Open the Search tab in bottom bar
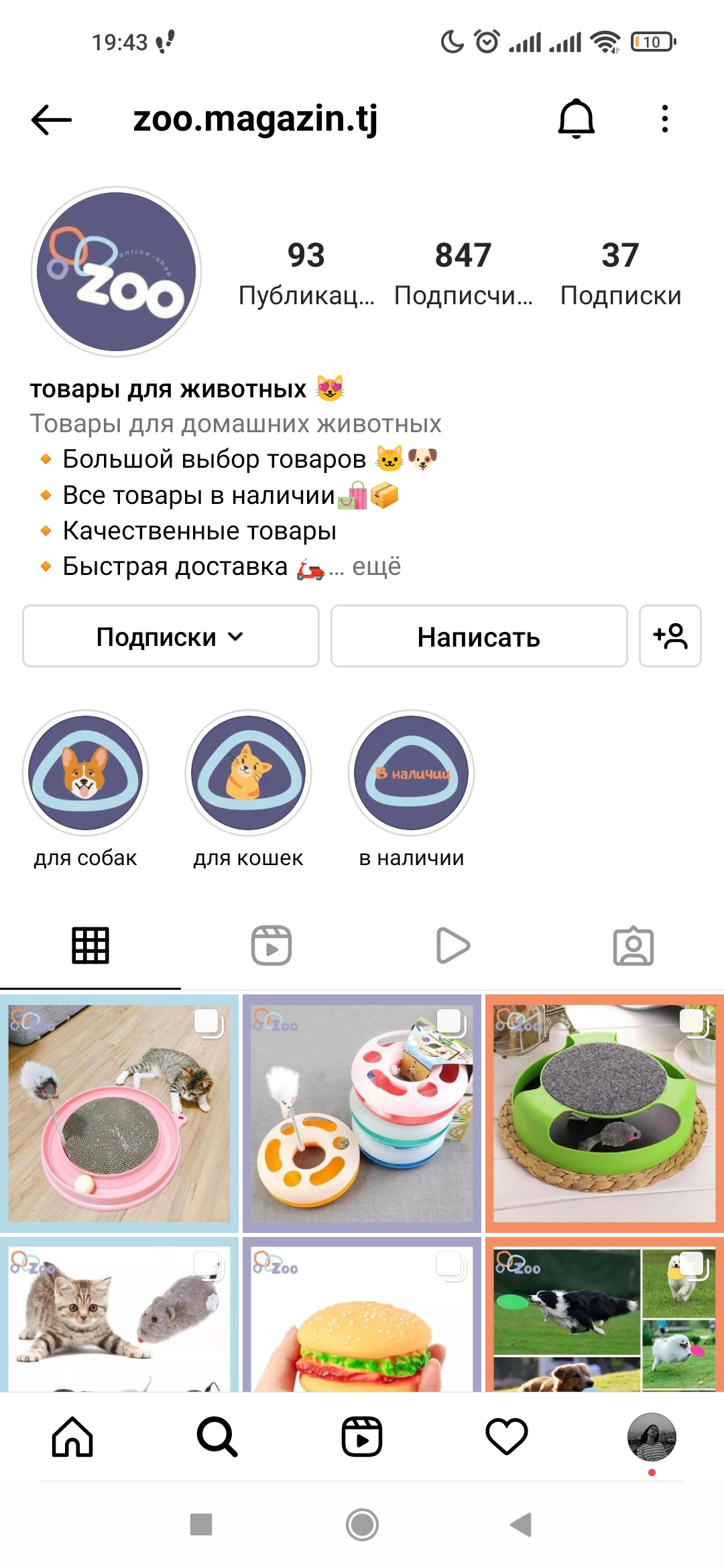The width and height of the screenshot is (724, 1568). coord(217,1437)
